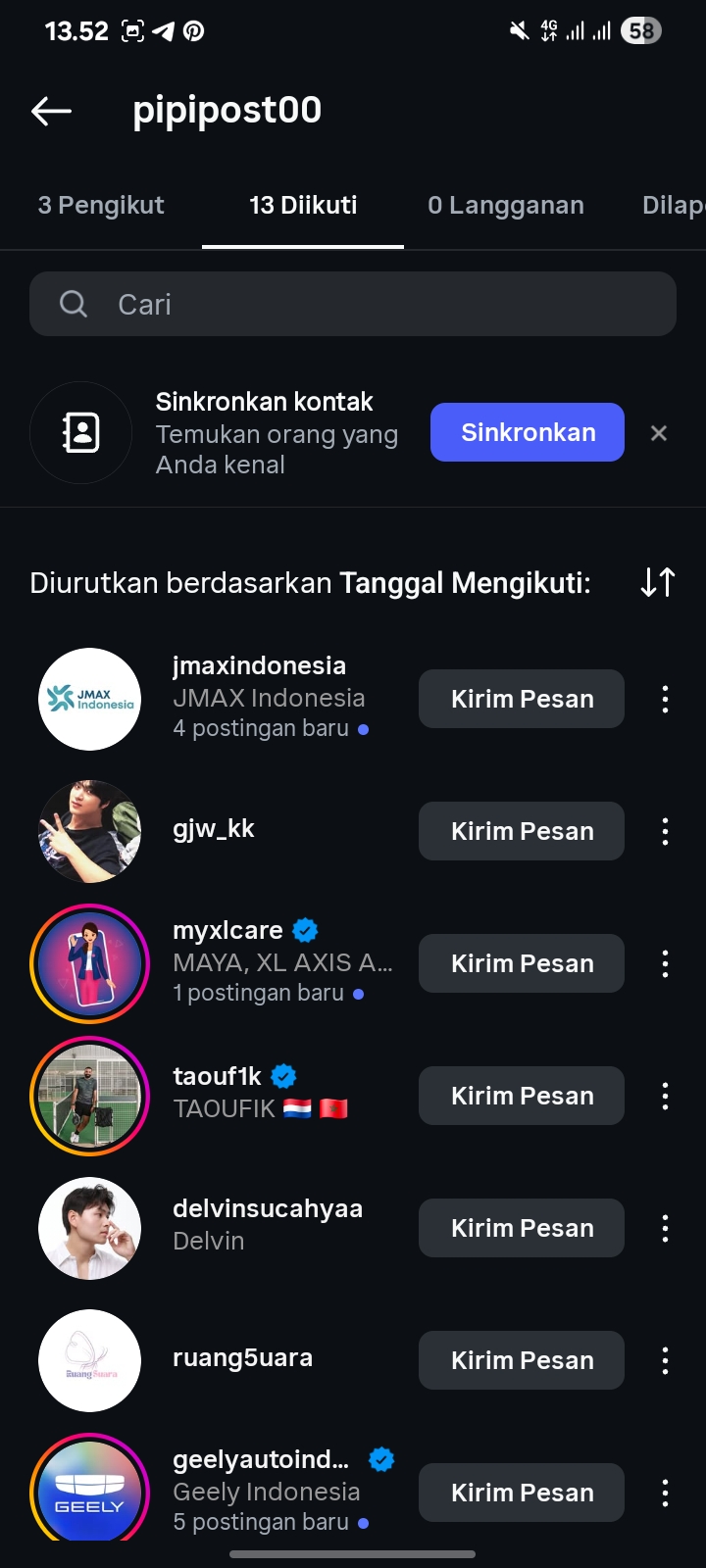Image resolution: width=706 pixels, height=1568 pixels.
Task: Open more options for gjw_kk
Action: click(665, 831)
